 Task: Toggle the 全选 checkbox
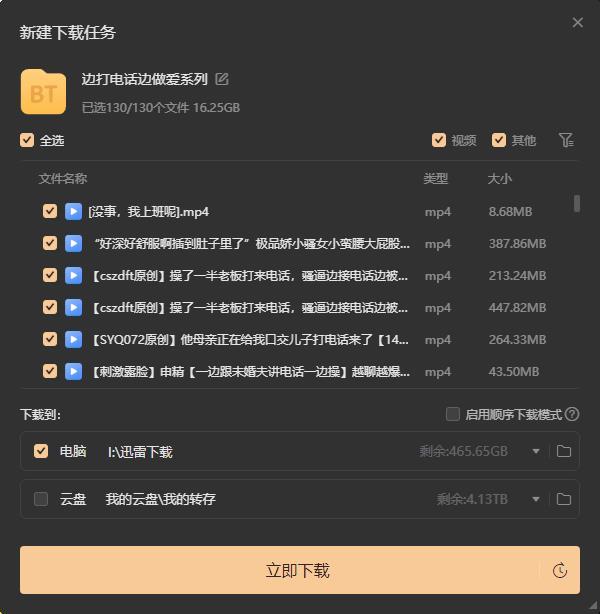pos(27,140)
